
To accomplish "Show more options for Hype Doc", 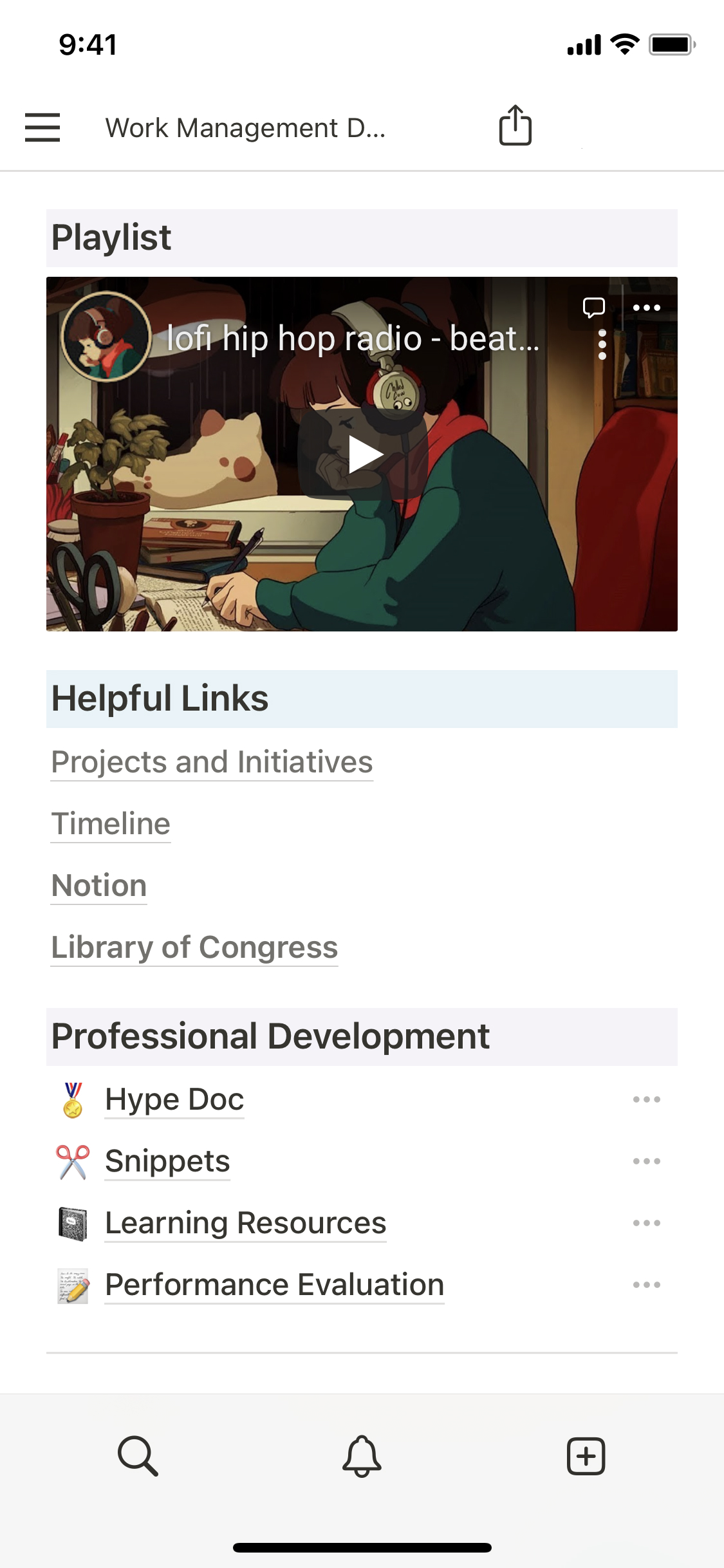I will point(646,1099).
